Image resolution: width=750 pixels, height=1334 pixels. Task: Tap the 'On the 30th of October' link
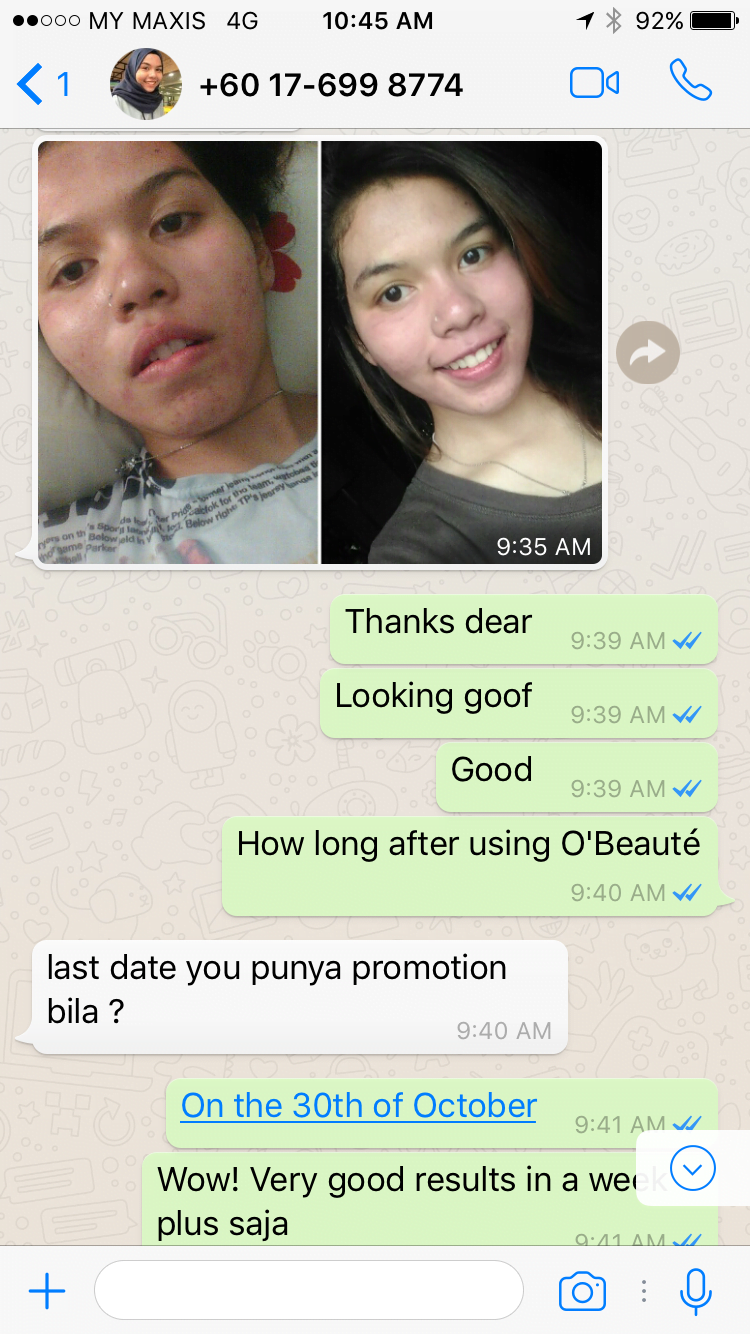click(x=358, y=1106)
